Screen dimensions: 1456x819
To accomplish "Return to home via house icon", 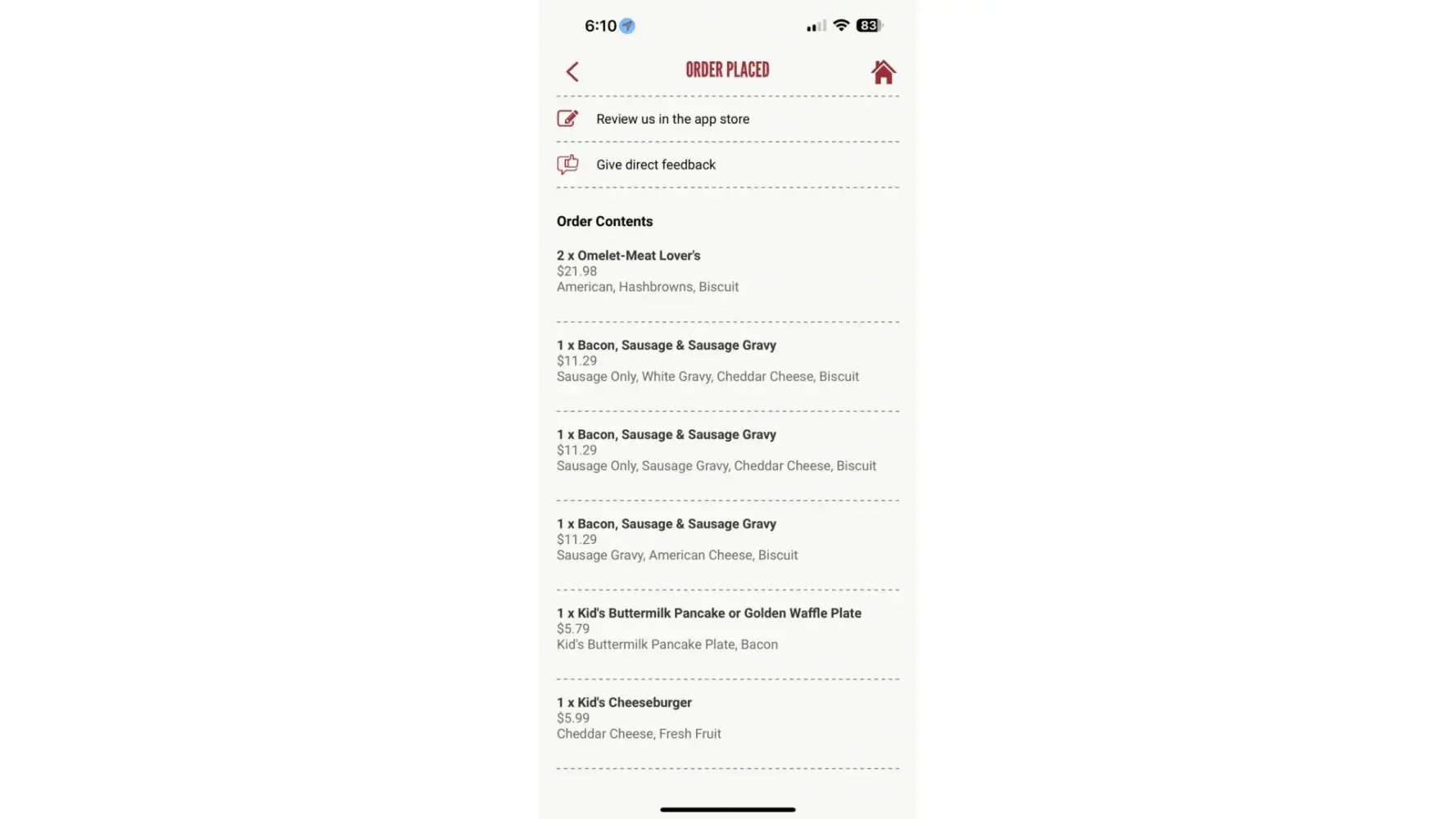I will click(883, 72).
